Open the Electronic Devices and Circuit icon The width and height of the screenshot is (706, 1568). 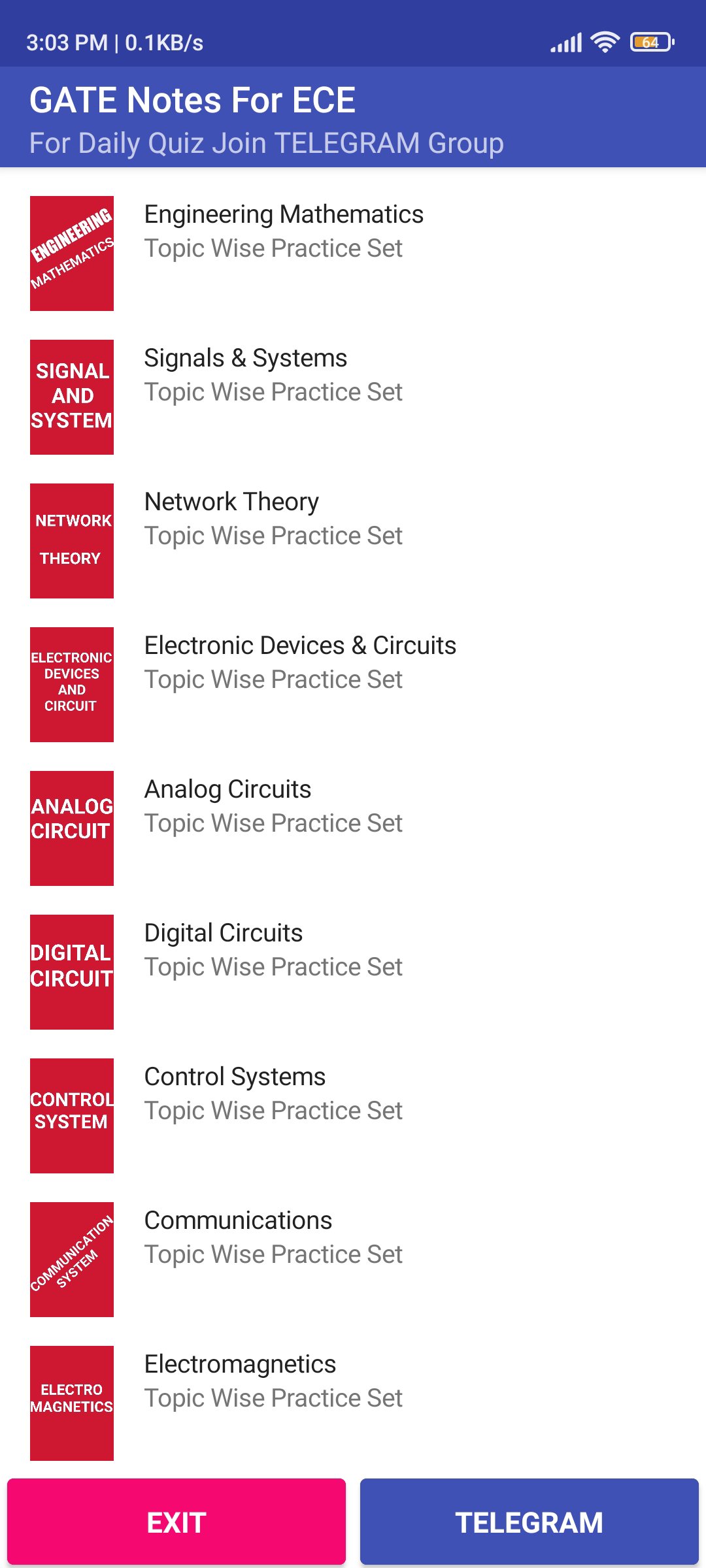tap(72, 683)
